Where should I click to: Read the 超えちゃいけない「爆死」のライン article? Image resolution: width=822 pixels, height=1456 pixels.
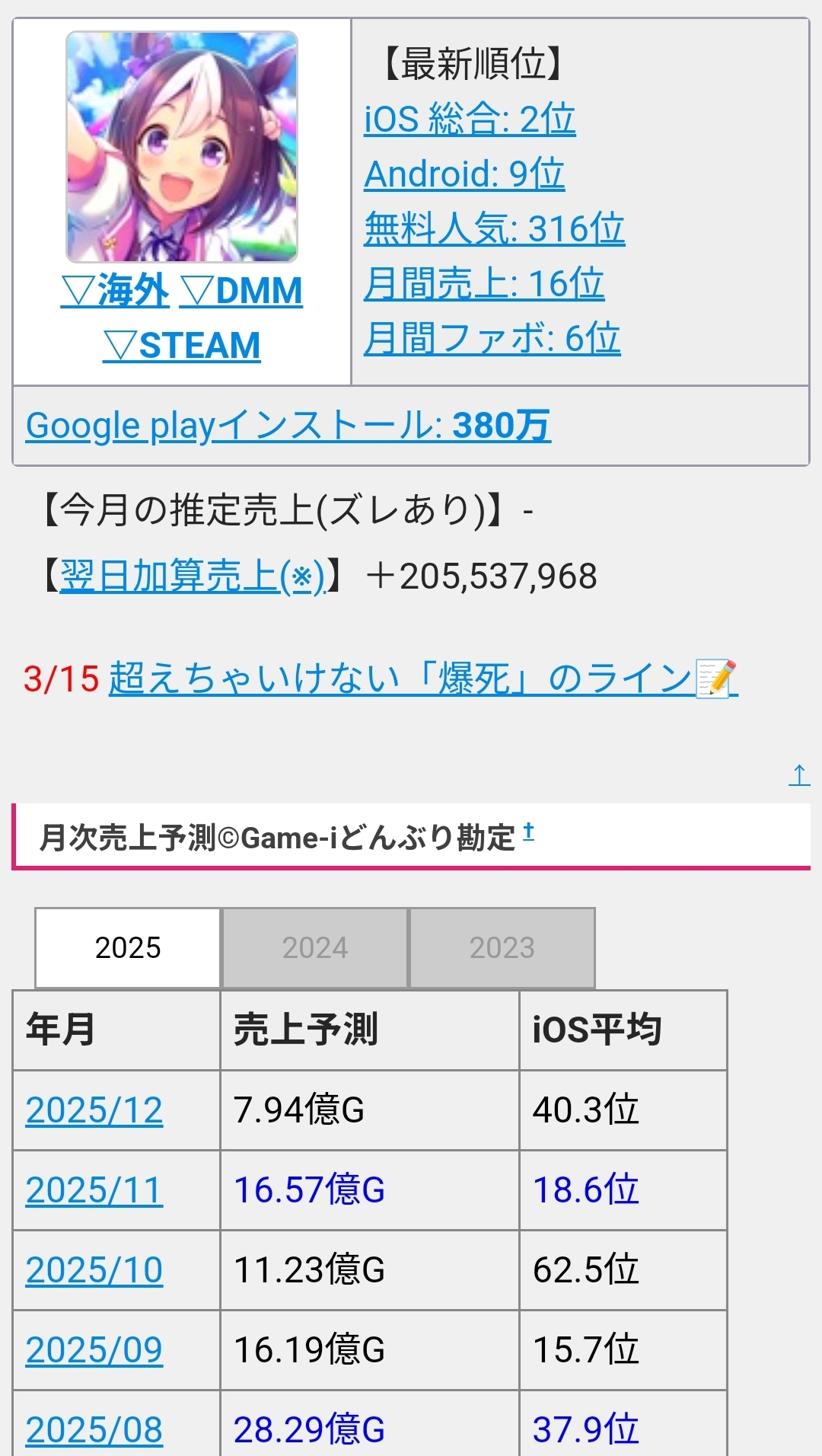(422, 678)
